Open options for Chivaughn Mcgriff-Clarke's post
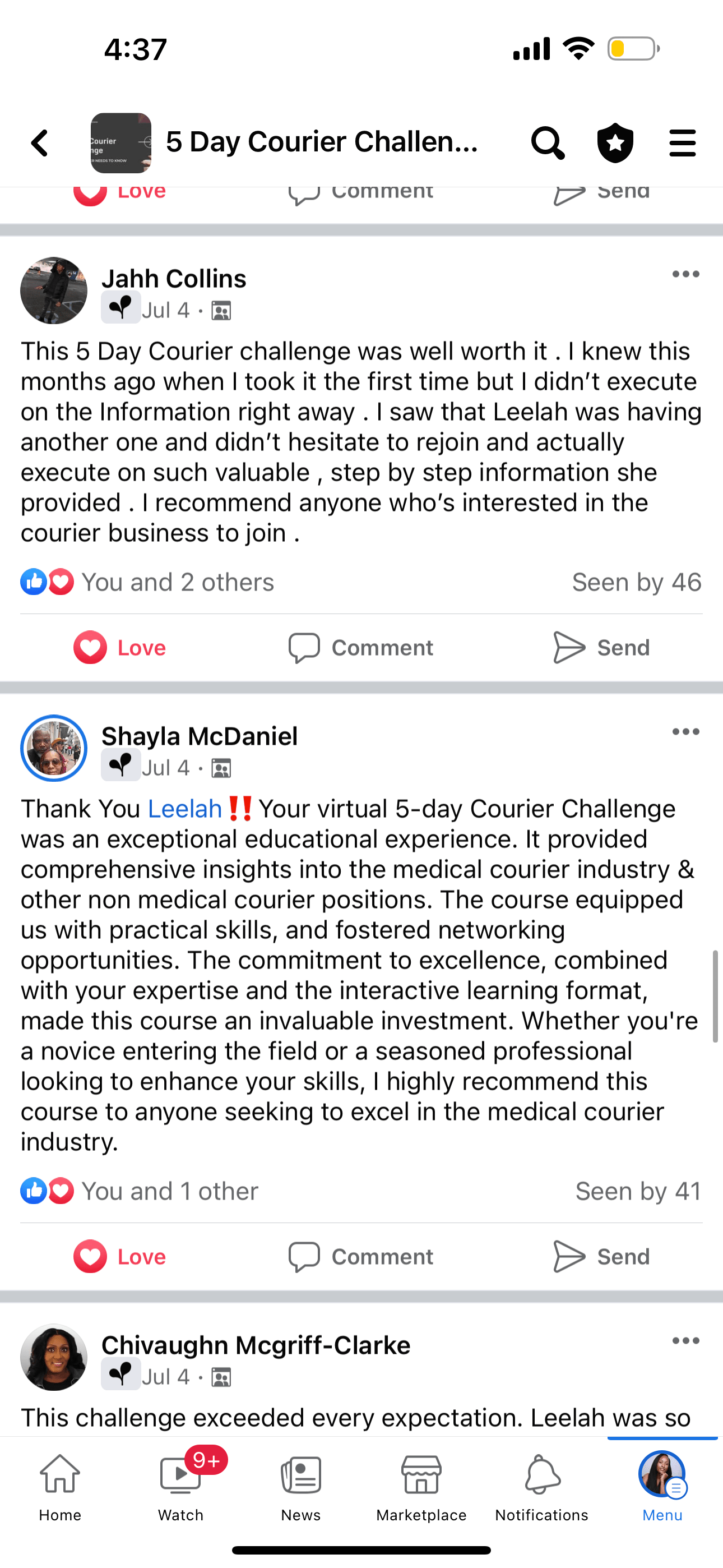 [685, 1341]
